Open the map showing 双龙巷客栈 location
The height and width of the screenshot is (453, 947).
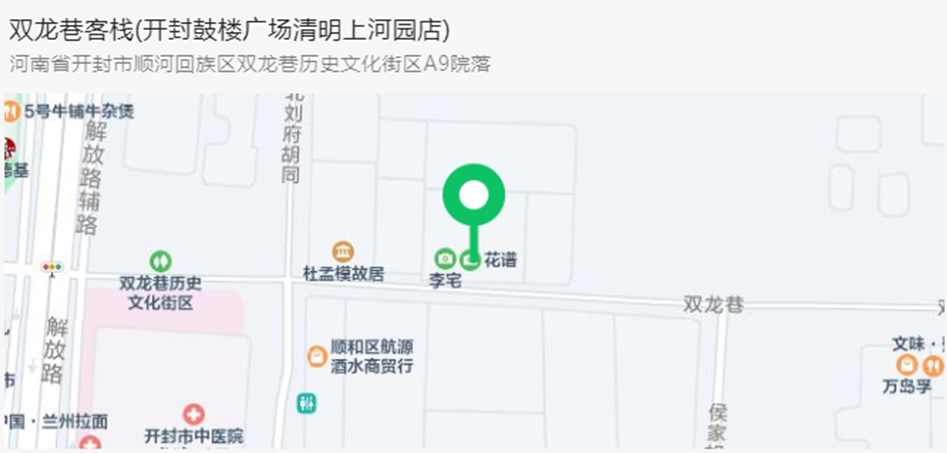[473, 271]
